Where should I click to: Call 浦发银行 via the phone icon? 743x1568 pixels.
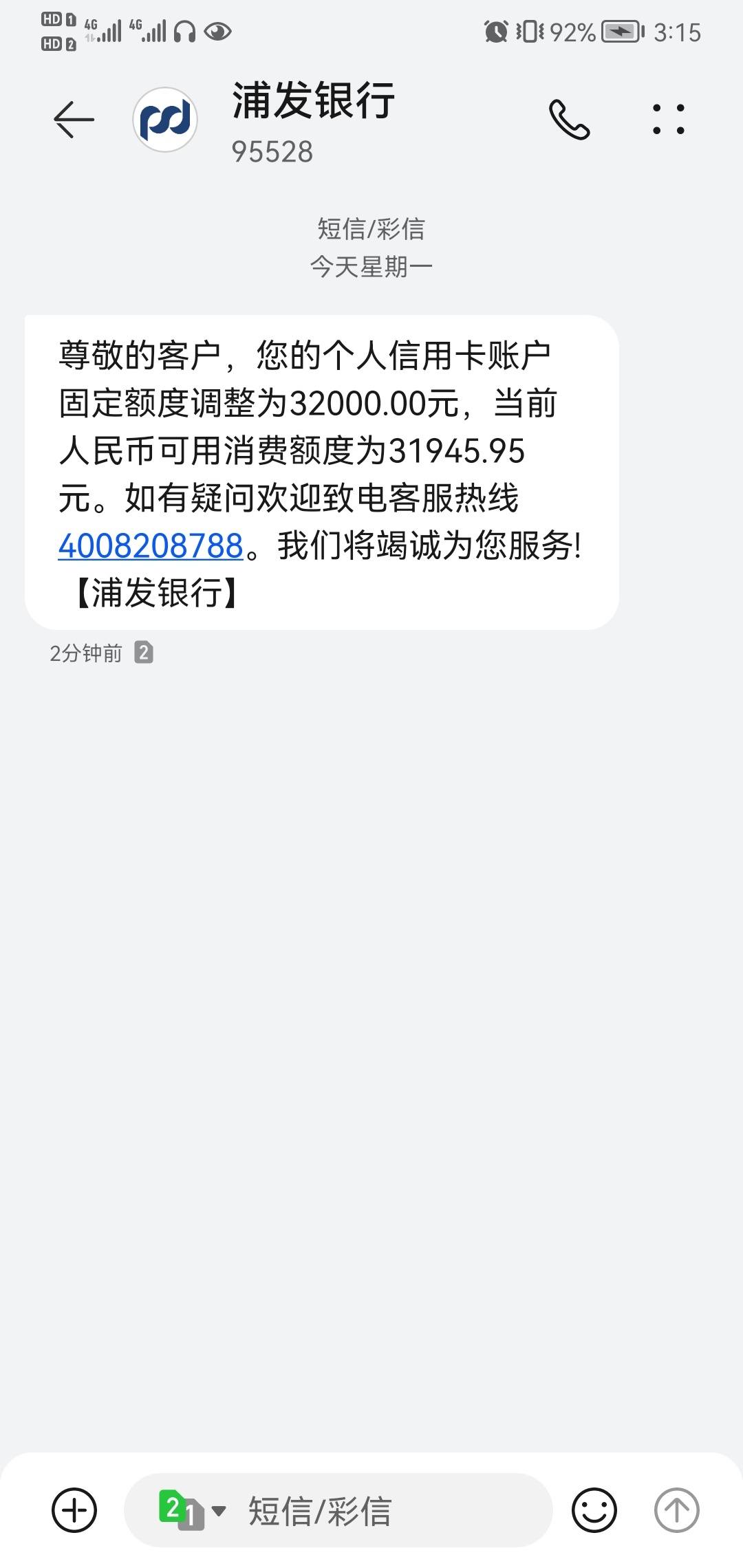569,120
